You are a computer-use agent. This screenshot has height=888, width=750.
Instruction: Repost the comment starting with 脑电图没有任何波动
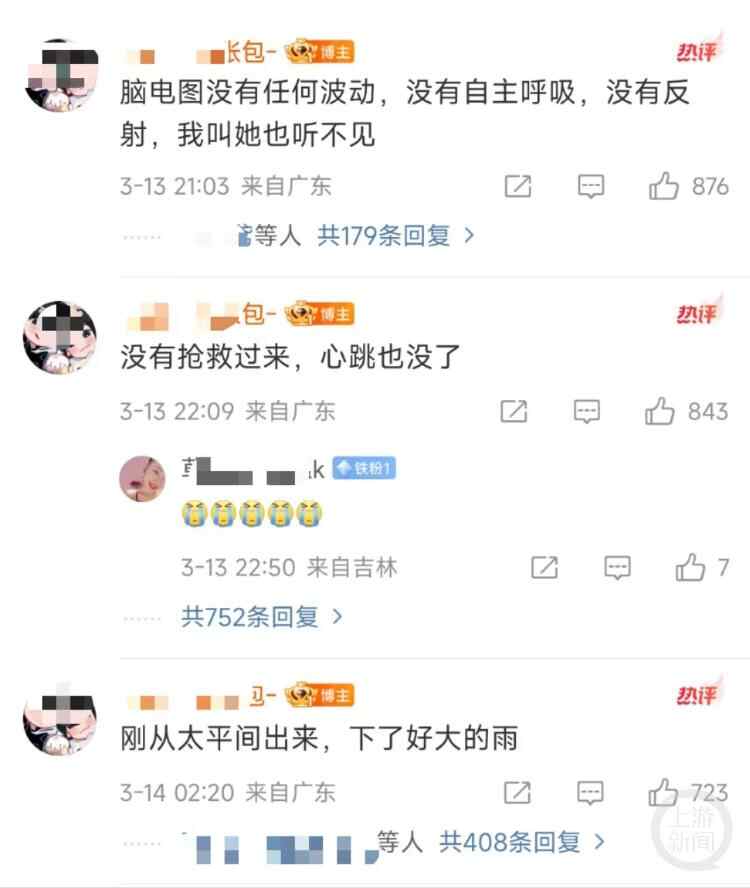pyautogui.click(x=518, y=186)
